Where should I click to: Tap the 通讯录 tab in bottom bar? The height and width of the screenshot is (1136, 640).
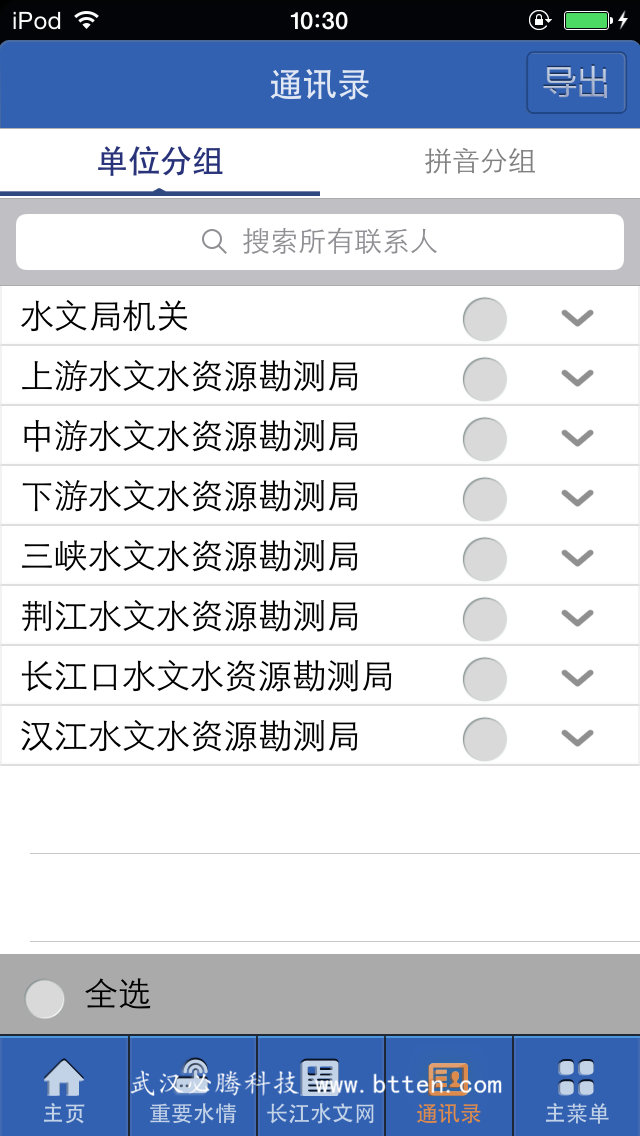449,1087
